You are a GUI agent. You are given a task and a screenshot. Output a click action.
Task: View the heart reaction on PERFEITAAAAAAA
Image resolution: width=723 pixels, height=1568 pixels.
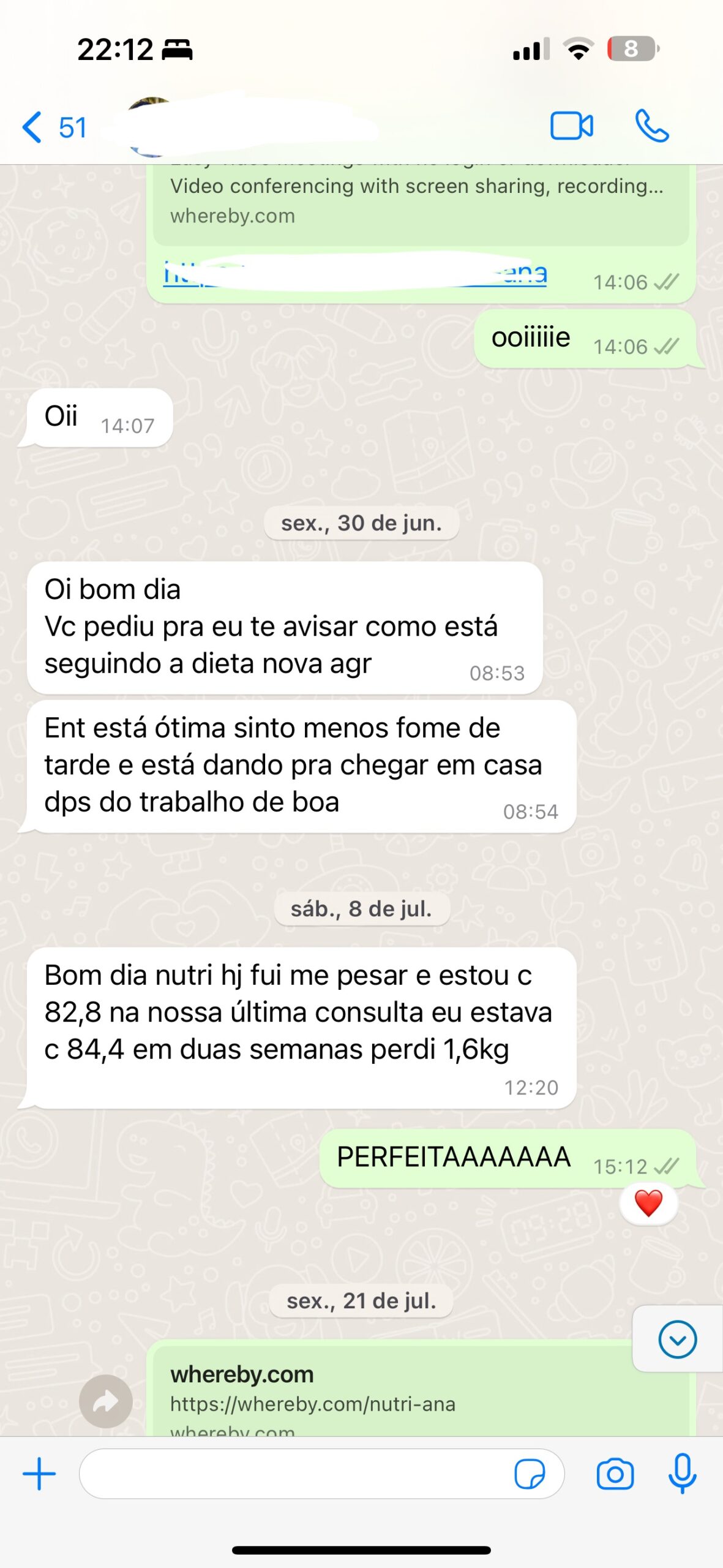coord(648,1203)
